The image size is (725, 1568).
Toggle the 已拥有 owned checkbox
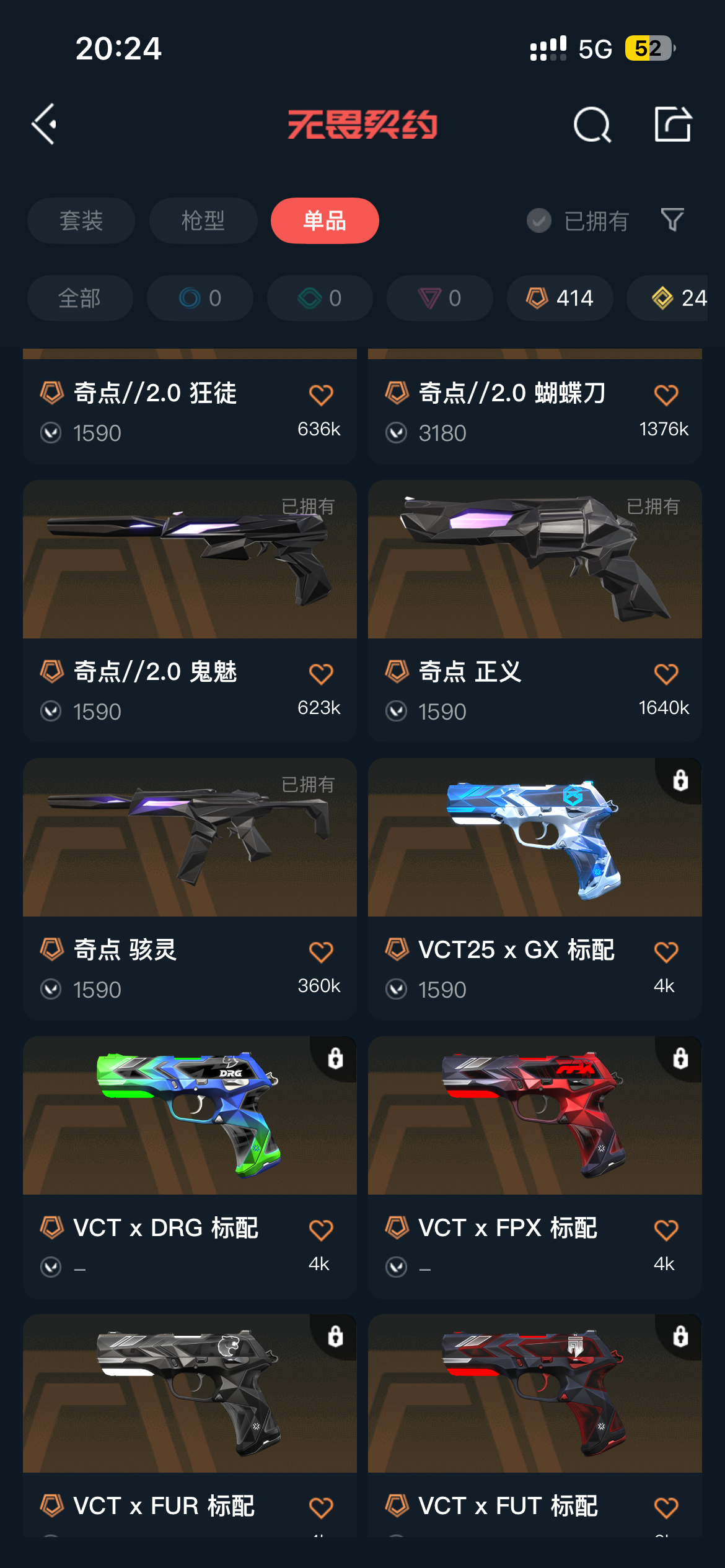[x=539, y=221]
